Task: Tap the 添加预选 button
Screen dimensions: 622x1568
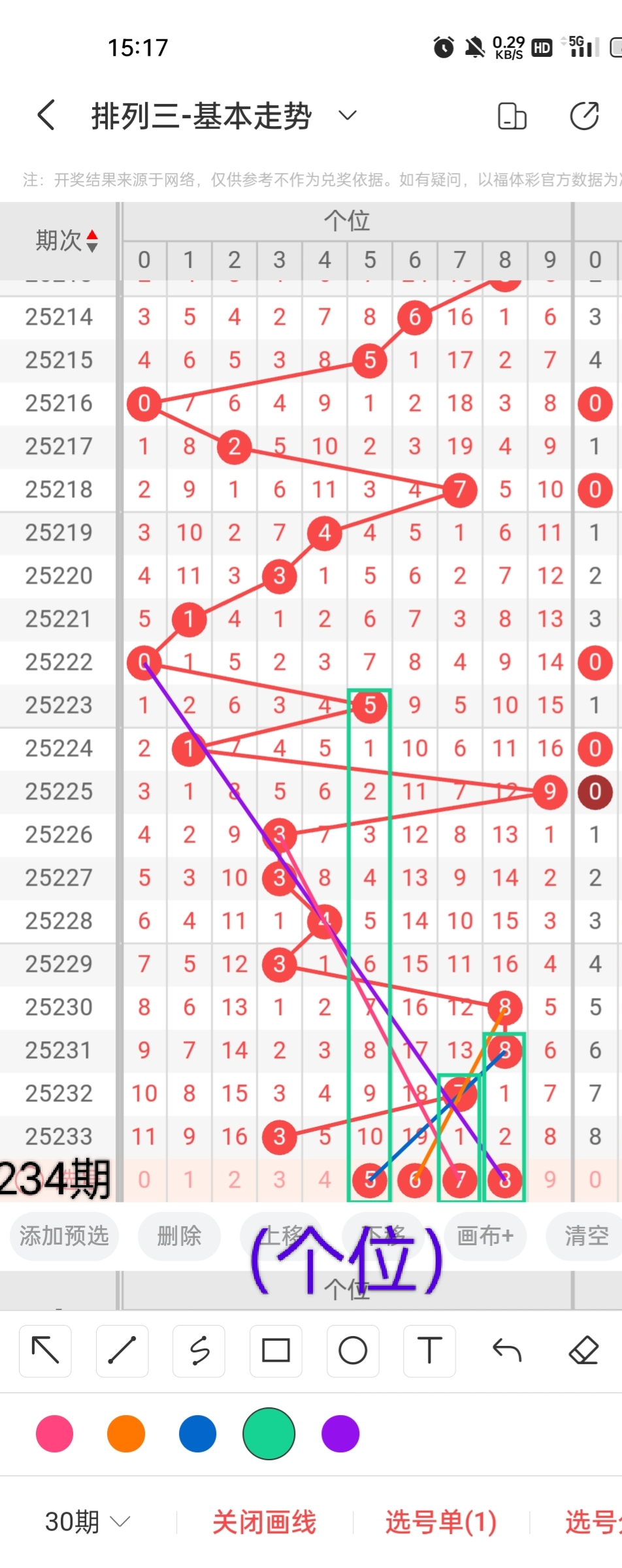Action: pos(64,1235)
